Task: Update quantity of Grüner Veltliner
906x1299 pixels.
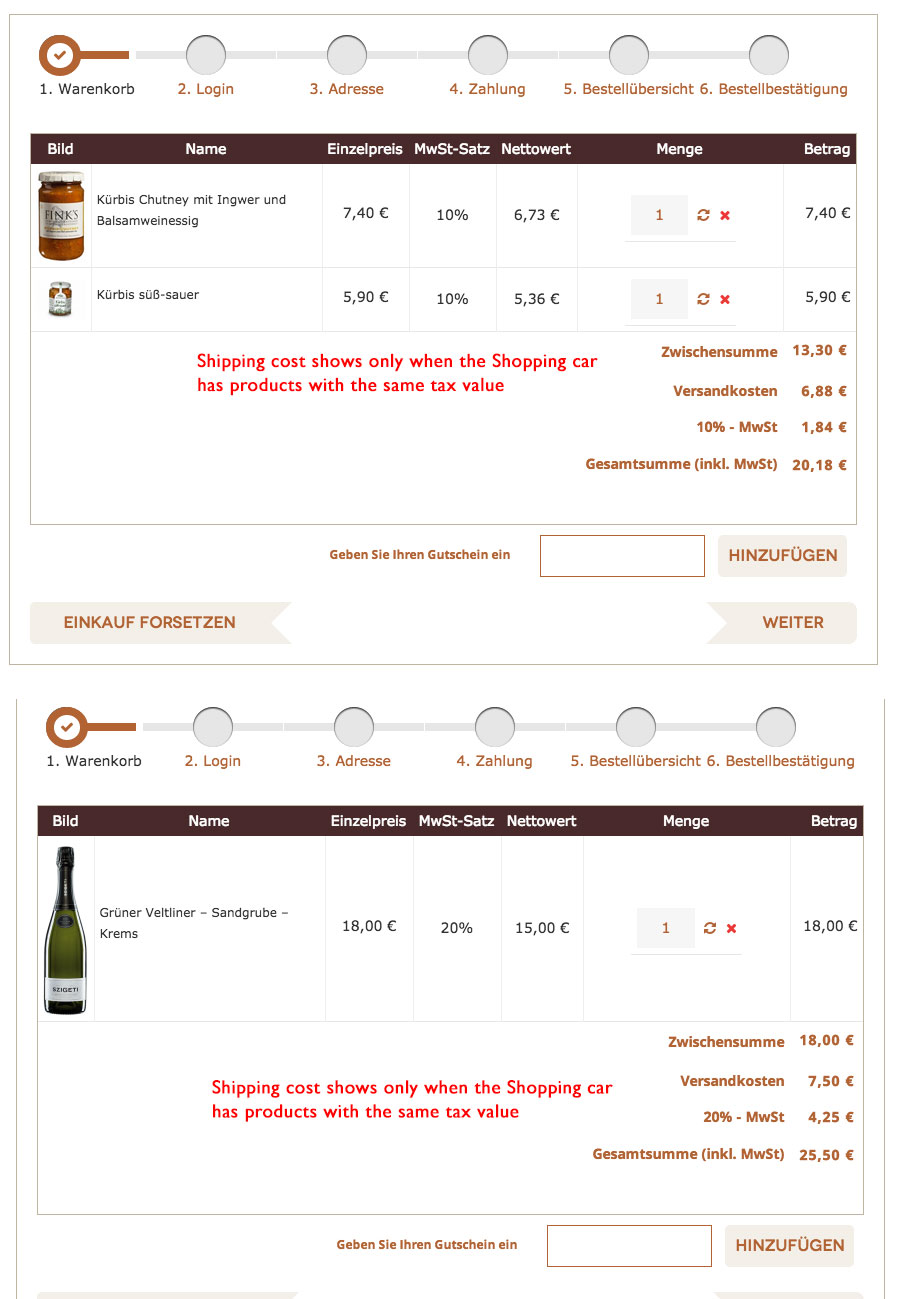Action: click(x=710, y=928)
